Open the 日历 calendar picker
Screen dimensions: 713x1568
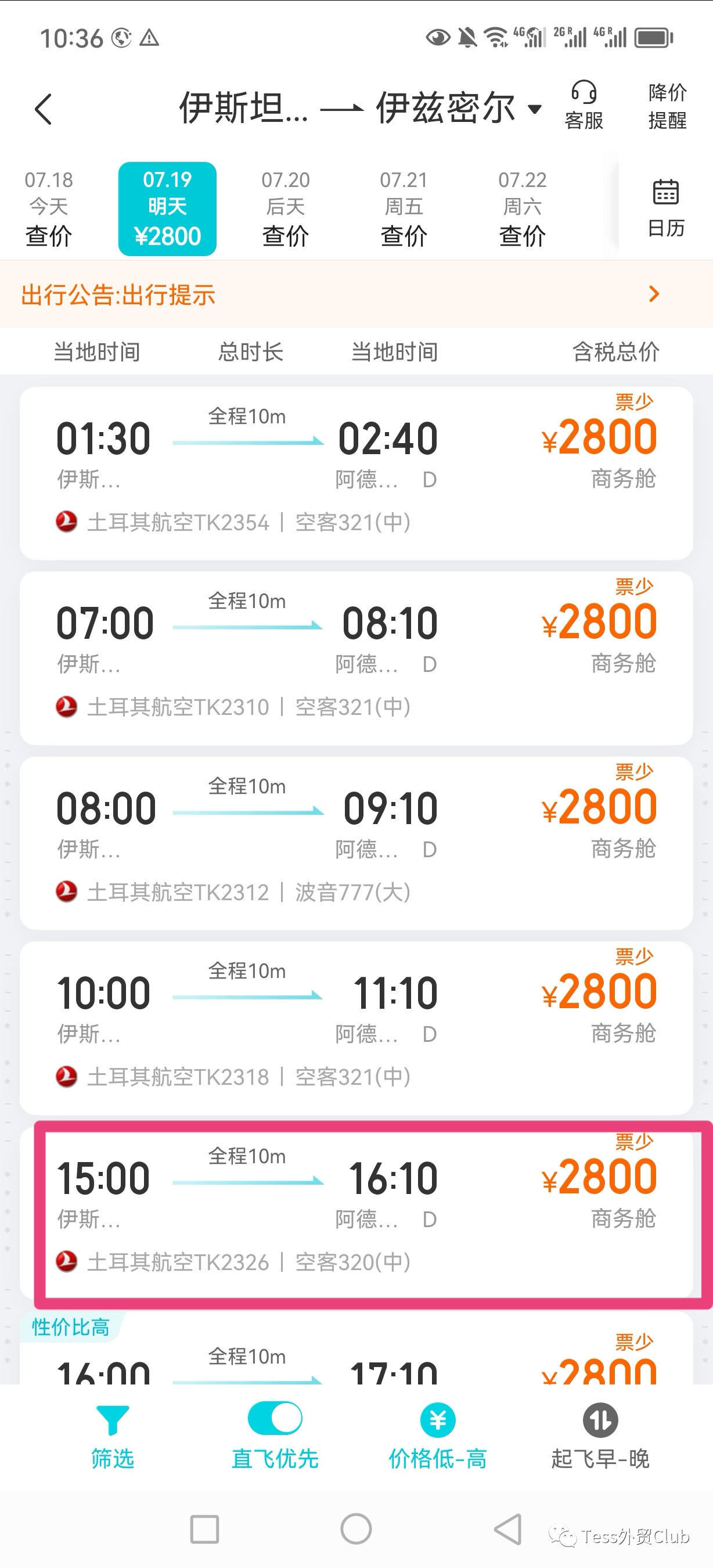[666, 208]
